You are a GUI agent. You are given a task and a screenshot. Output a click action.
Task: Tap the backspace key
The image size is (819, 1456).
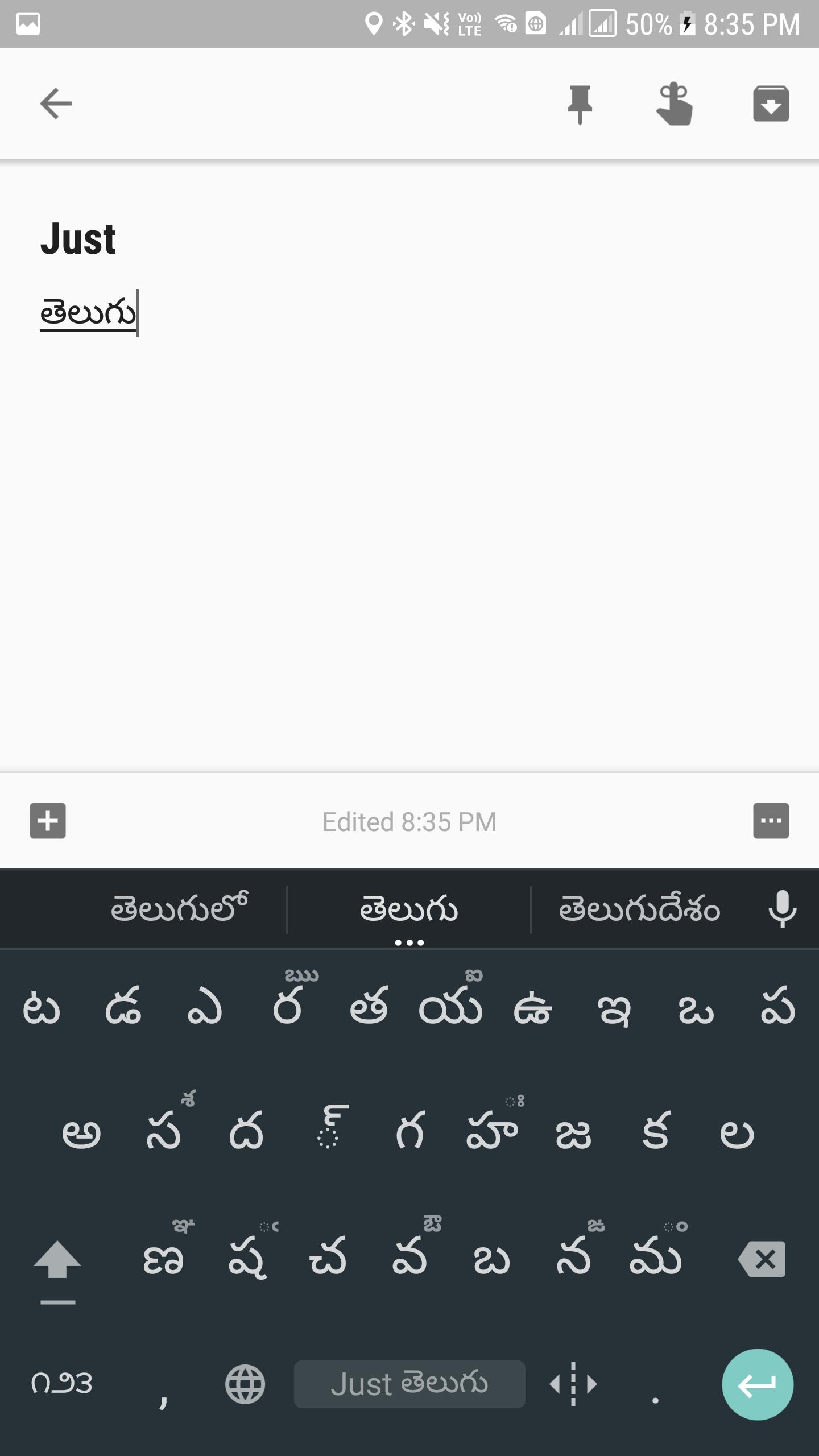[x=762, y=1260]
